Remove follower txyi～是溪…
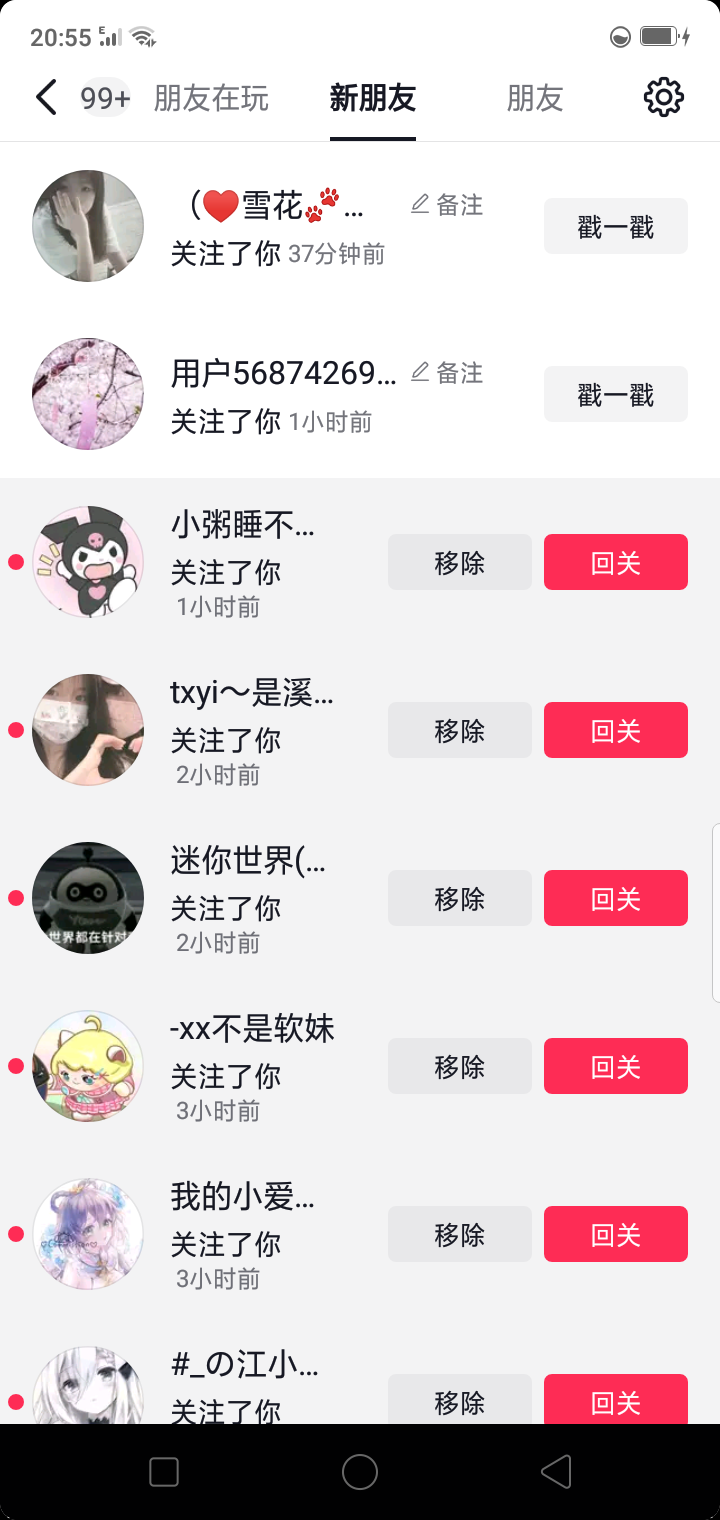This screenshot has height=1520, width=720. [x=459, y=731]
